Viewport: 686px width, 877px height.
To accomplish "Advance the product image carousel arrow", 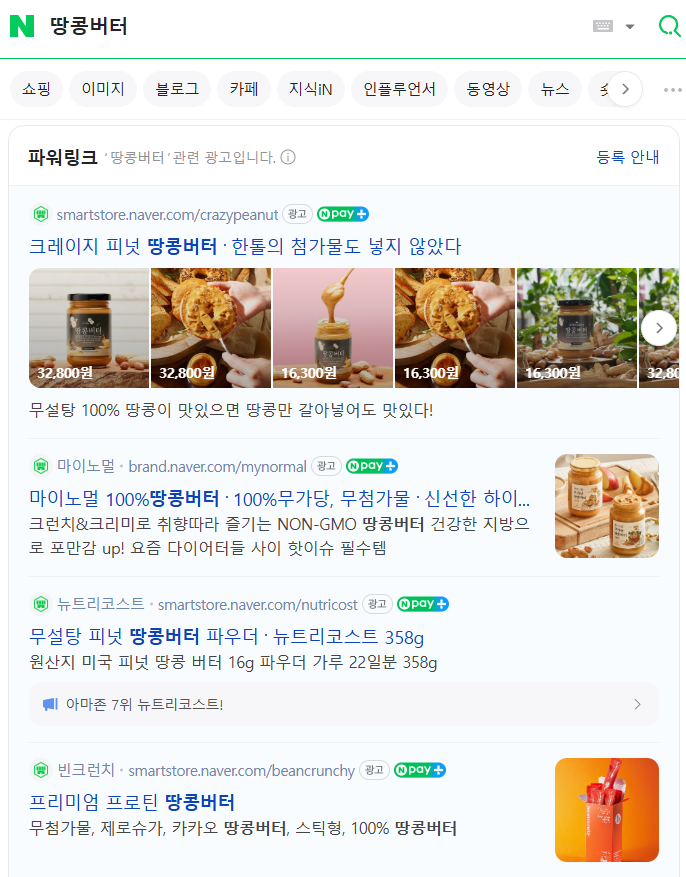I will (x=659, y=327).
